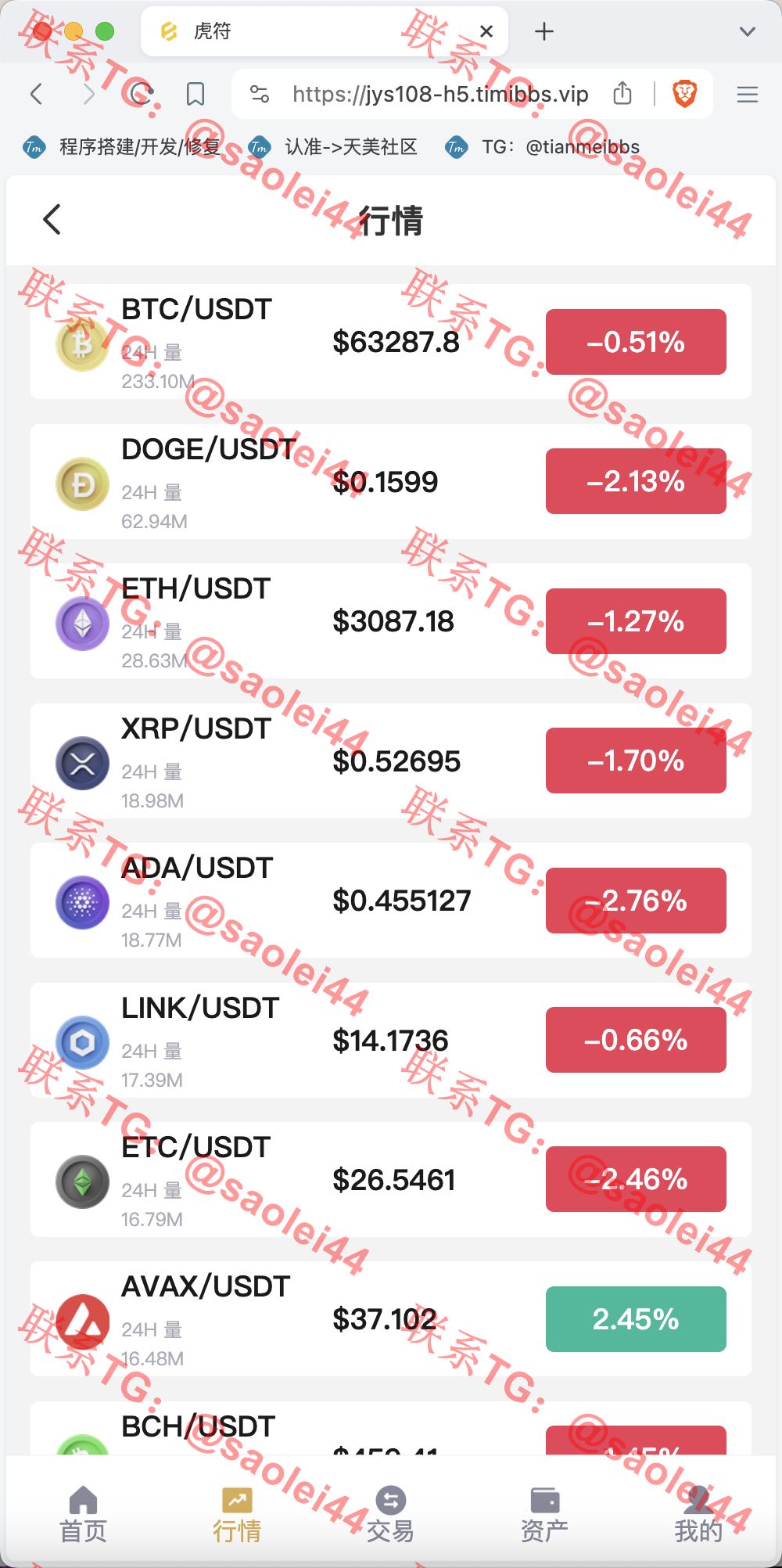View the ADA/USDT pair details
This screenshot has height=1568, width=782.
pos(390,900)
